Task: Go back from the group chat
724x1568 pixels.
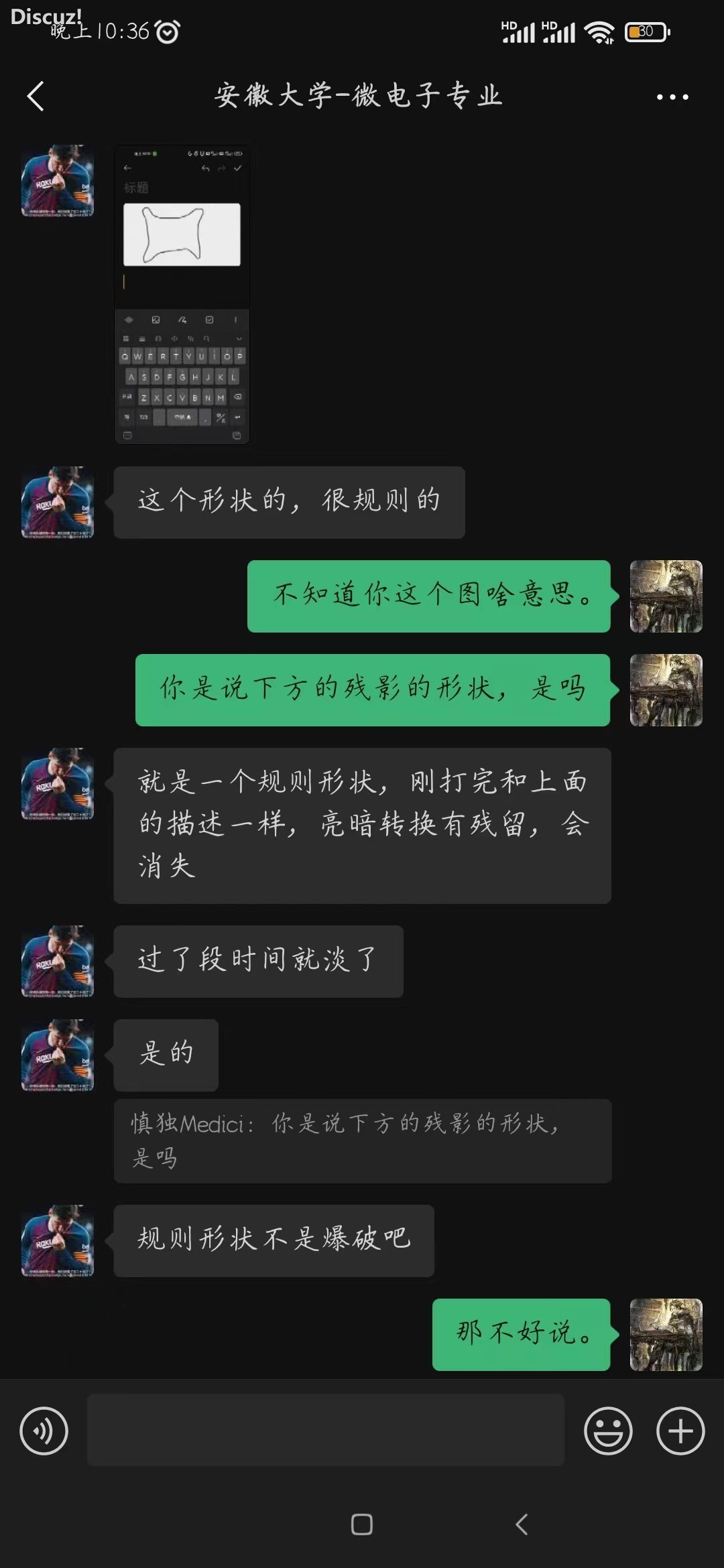Action: click(36, 96)
